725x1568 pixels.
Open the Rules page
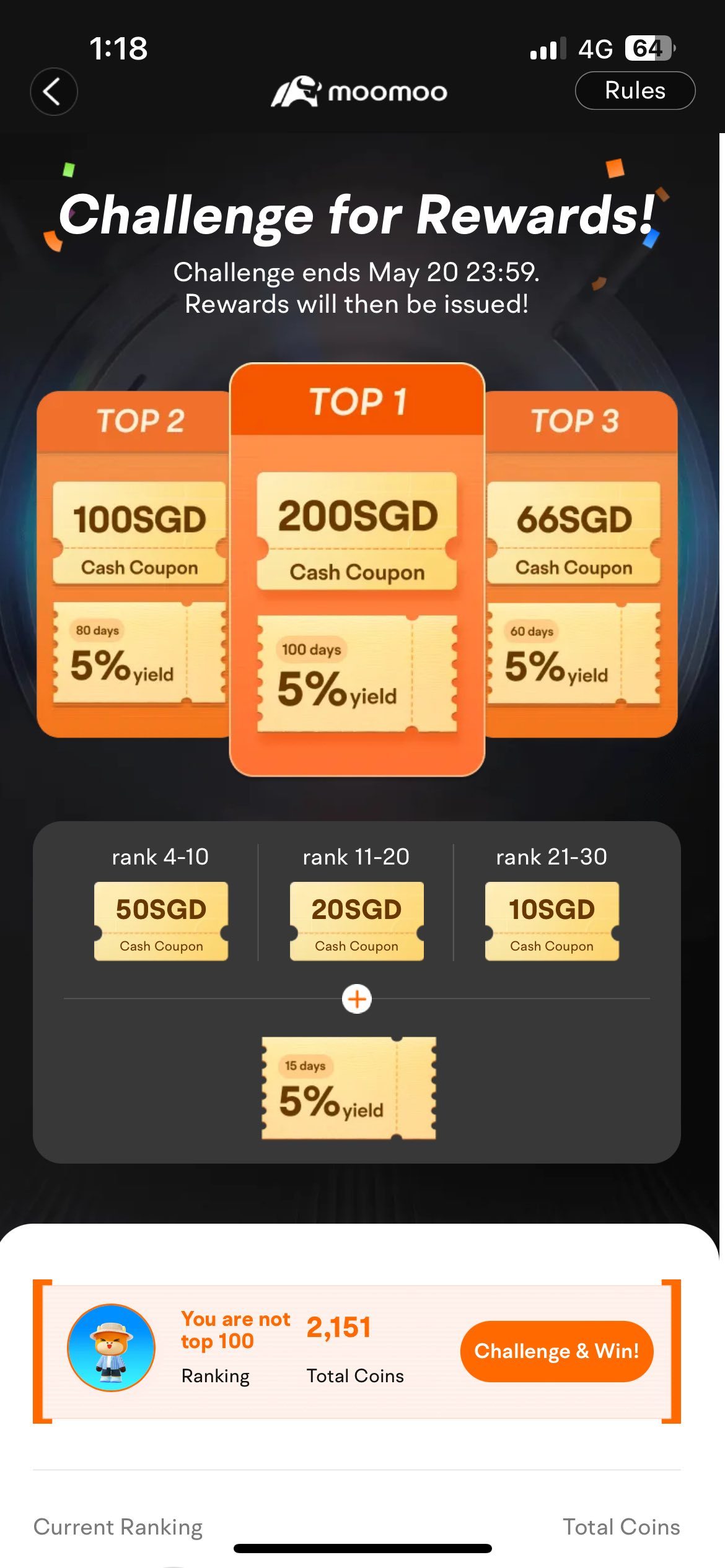point(635,91)
